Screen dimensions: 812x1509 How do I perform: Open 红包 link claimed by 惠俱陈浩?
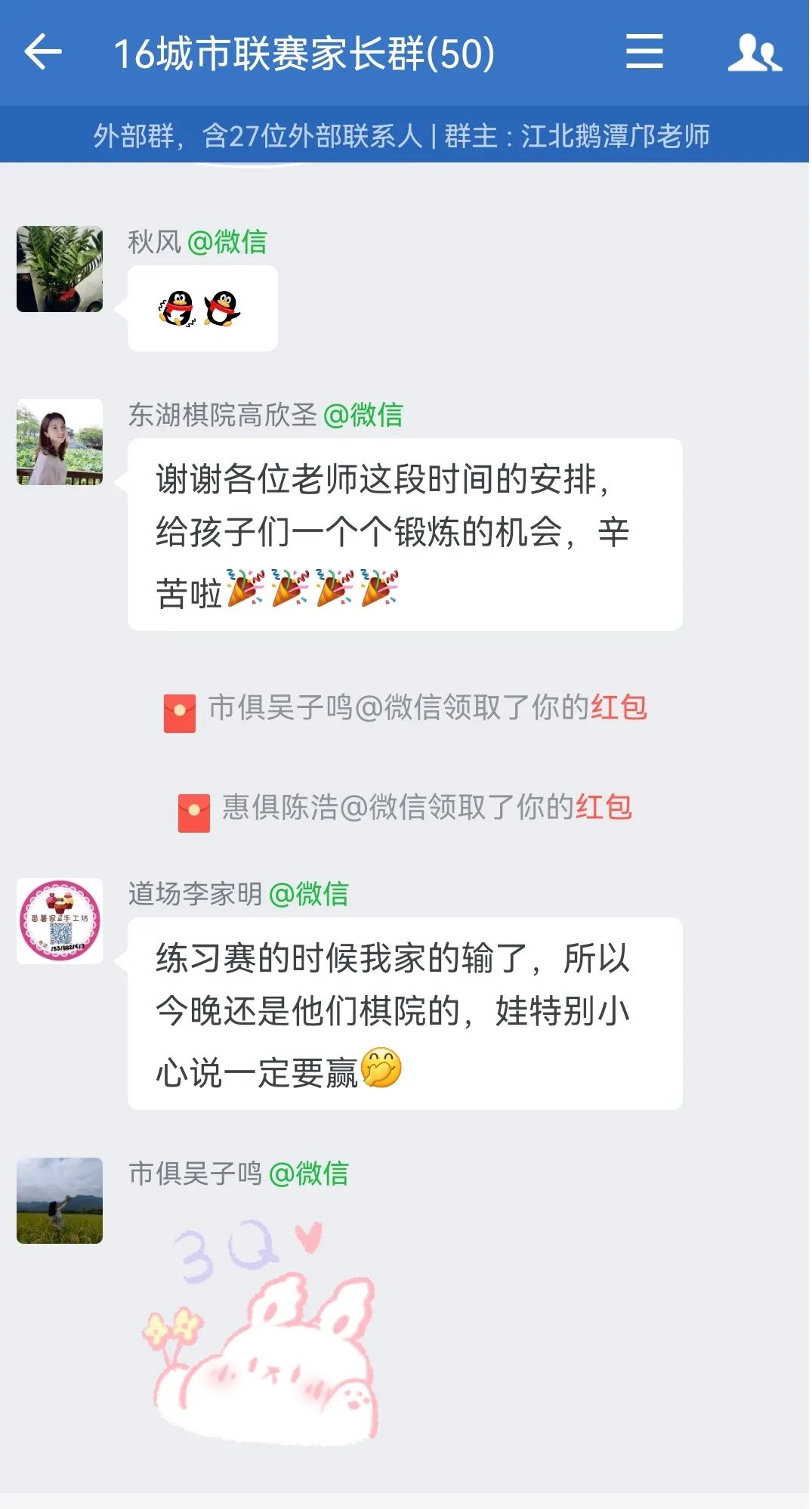click(604, 807)
